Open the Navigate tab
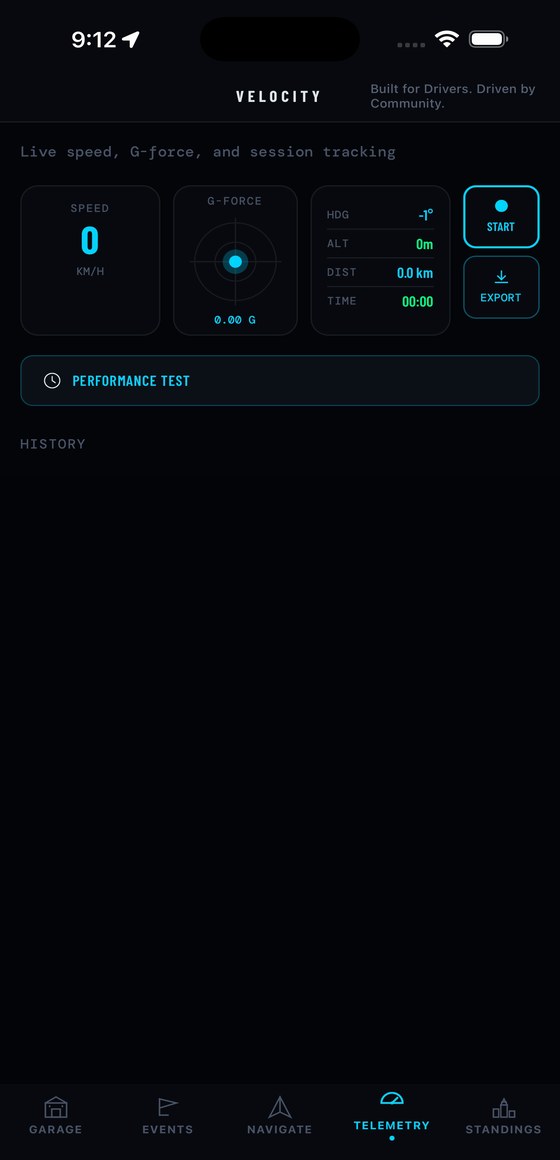The width and height of the screenshot is (560, 1160). pyautogui.click(x=280, y=1116)
